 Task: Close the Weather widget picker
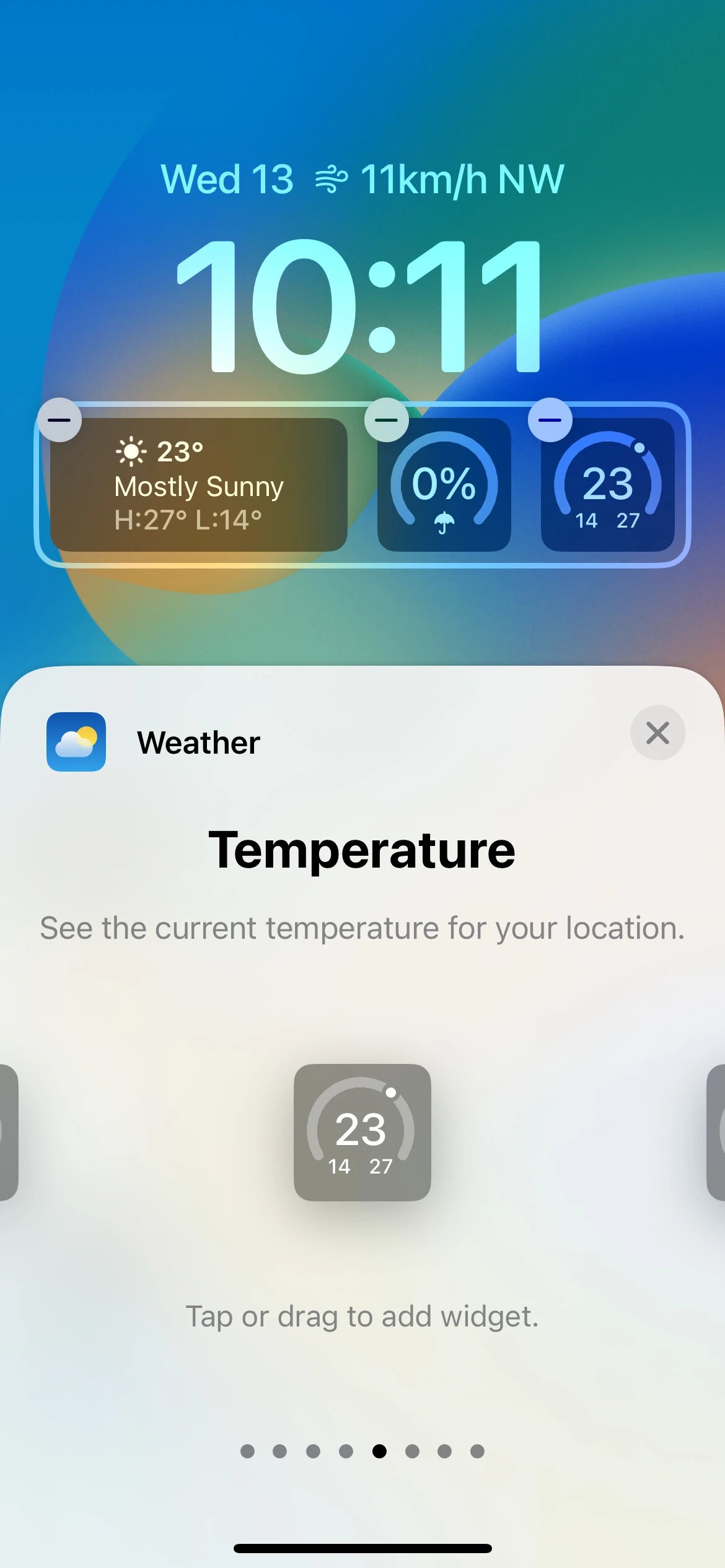click(x=657, y=733)
